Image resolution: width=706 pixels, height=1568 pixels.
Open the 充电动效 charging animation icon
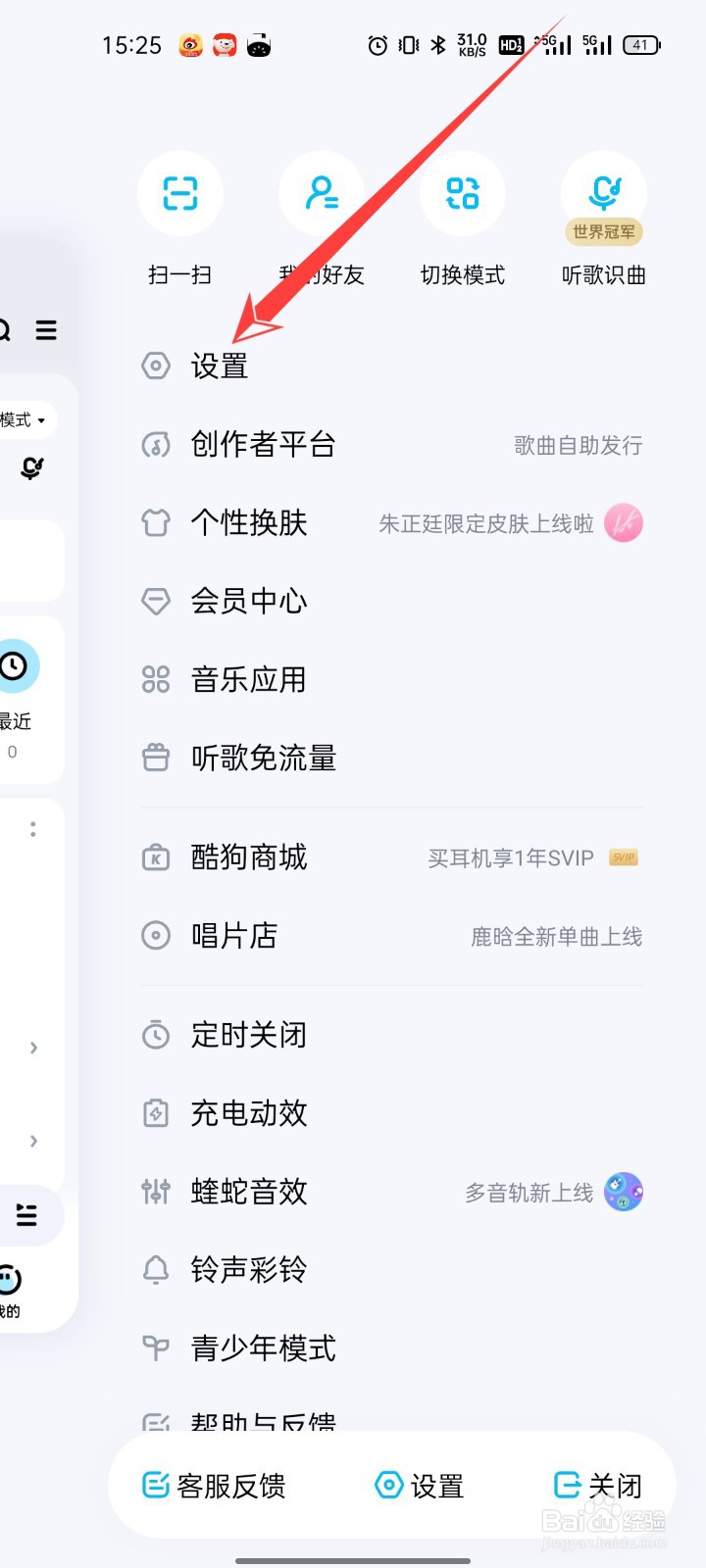(x=155, y=1113)
